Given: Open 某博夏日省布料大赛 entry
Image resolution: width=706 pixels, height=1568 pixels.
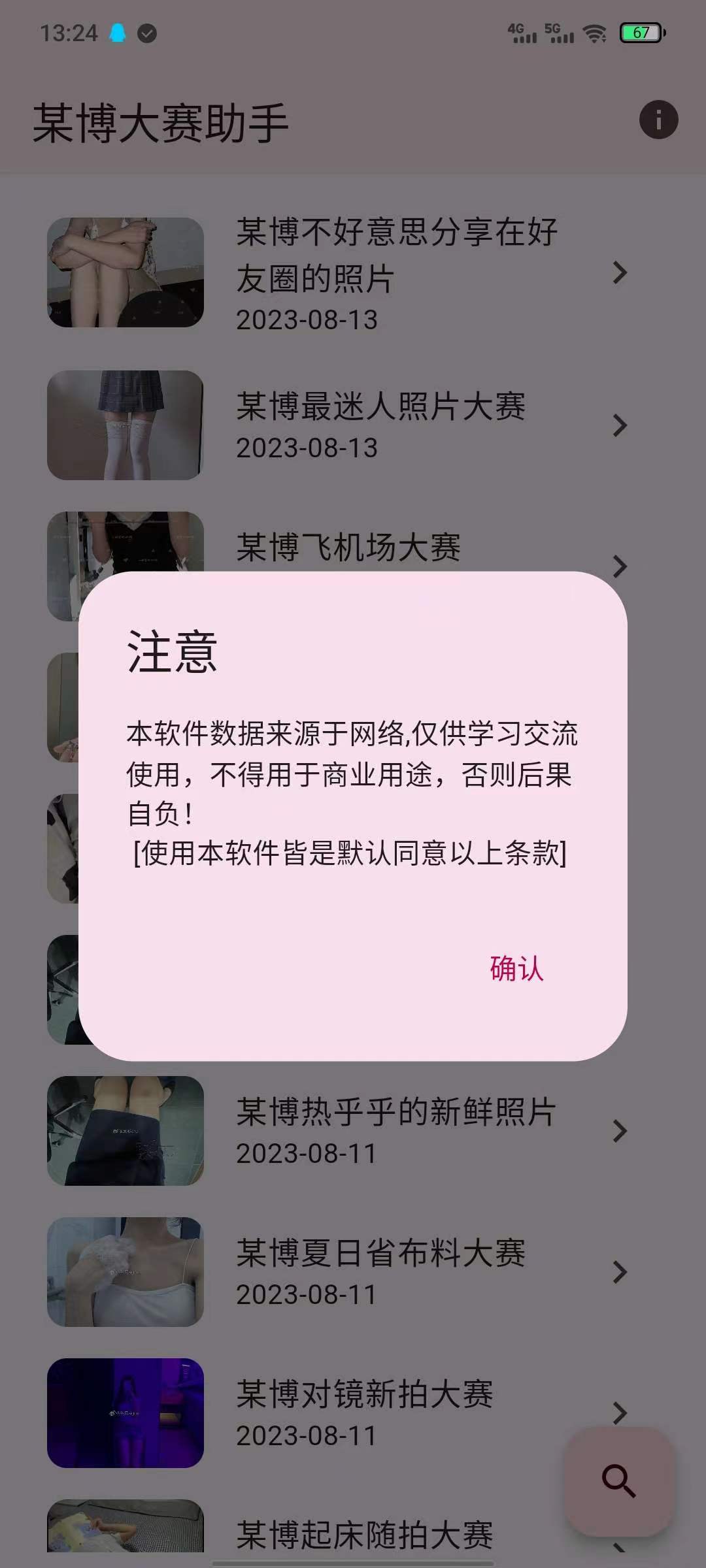Looking at the screenshot, I should tap(380, 1271).
